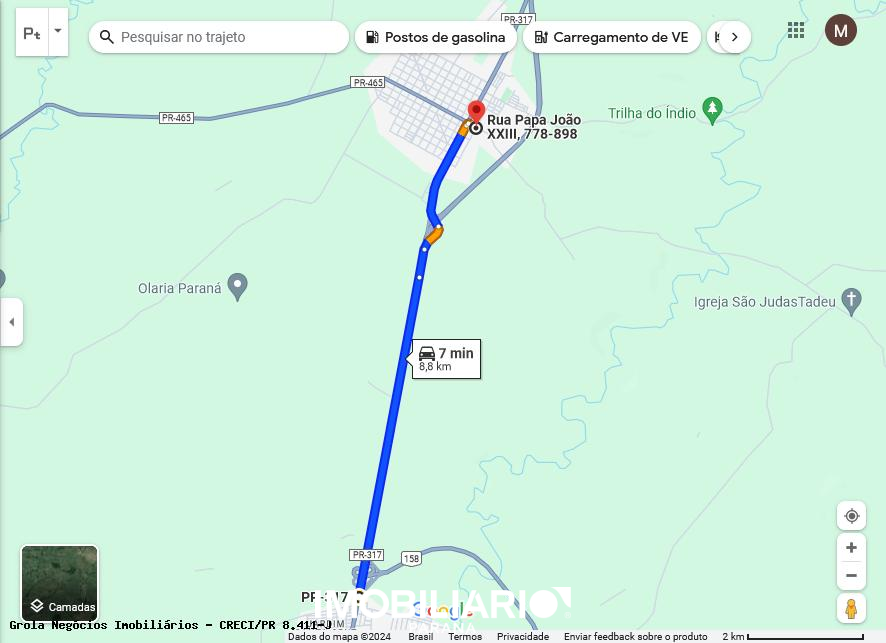Open the Pt input language dropdown
886x643 pixels.
click(57, 31)
